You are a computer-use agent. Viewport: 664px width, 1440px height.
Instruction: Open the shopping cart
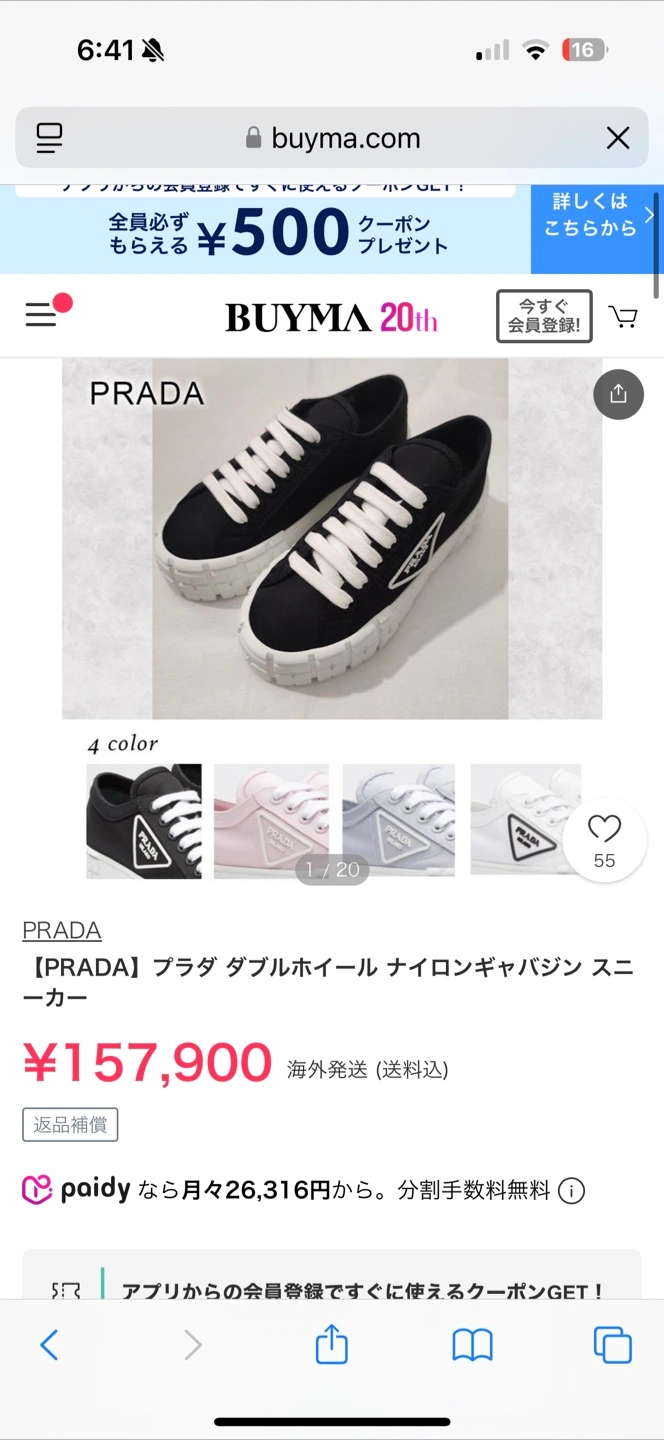point(623,317)
